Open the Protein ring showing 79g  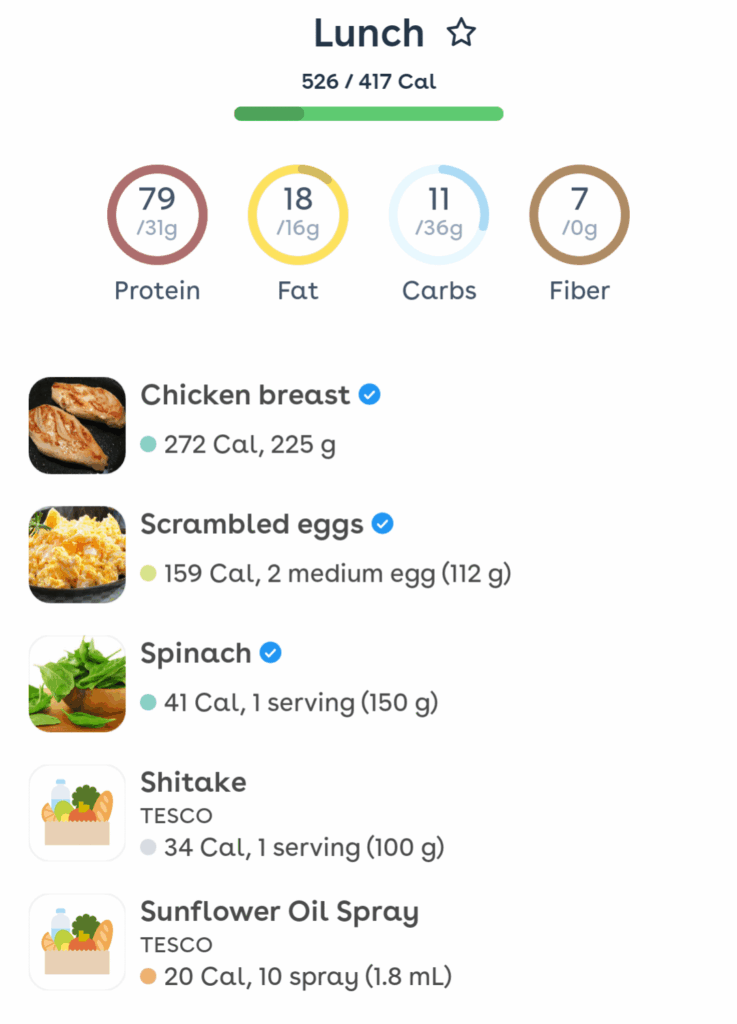(x=157, y=213)
